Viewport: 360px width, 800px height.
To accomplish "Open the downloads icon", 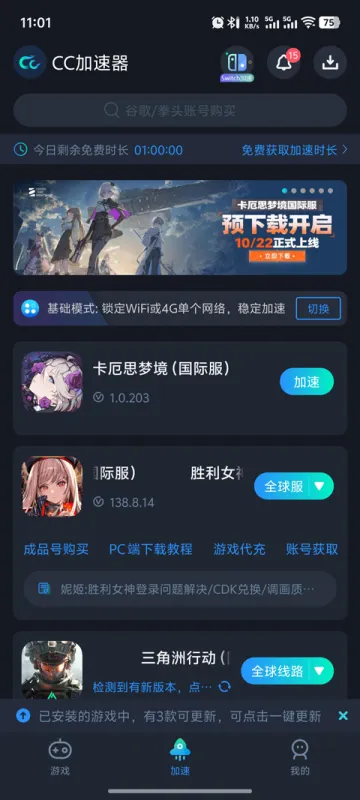I will 330,62.
